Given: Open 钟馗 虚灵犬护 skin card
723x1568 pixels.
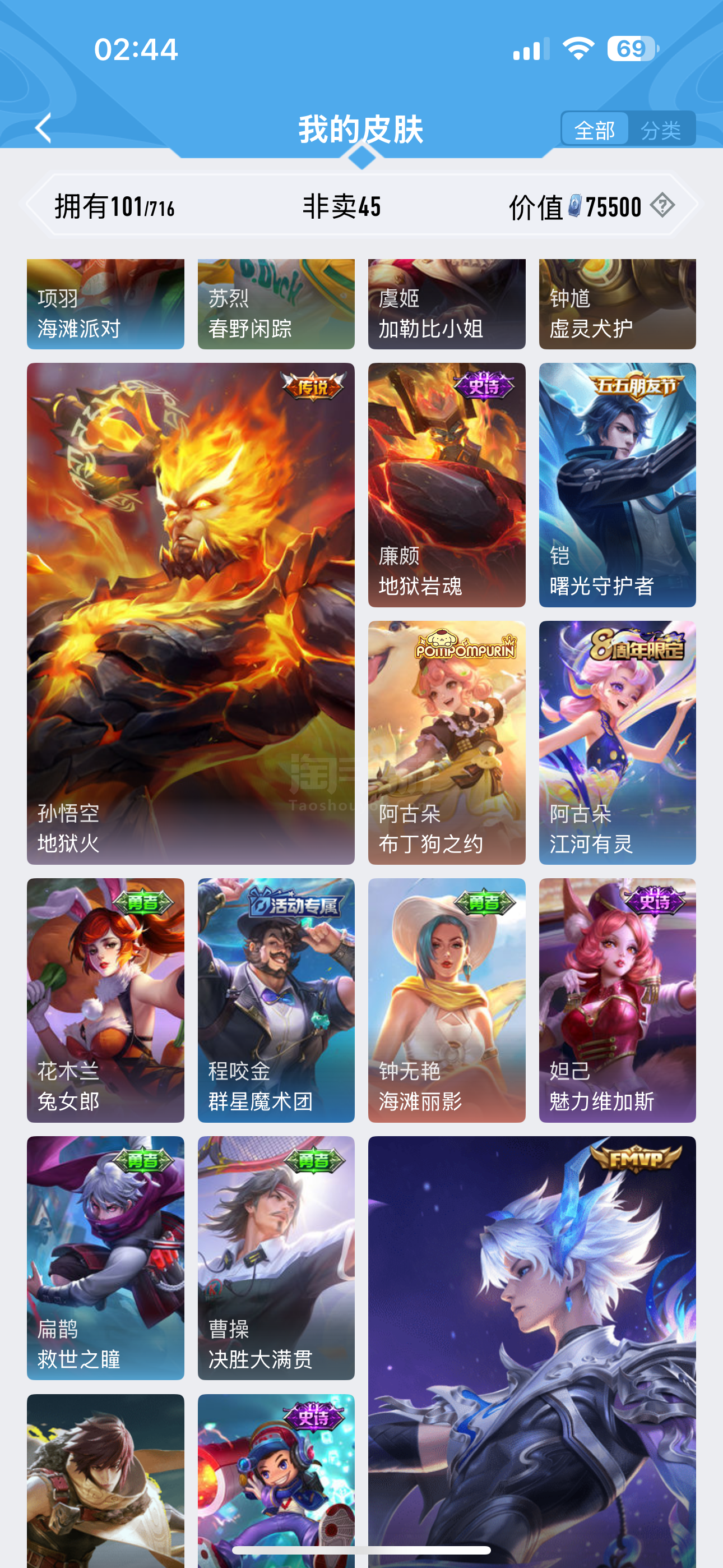Looking at the screenshot, I should click(x=617, y=305).
